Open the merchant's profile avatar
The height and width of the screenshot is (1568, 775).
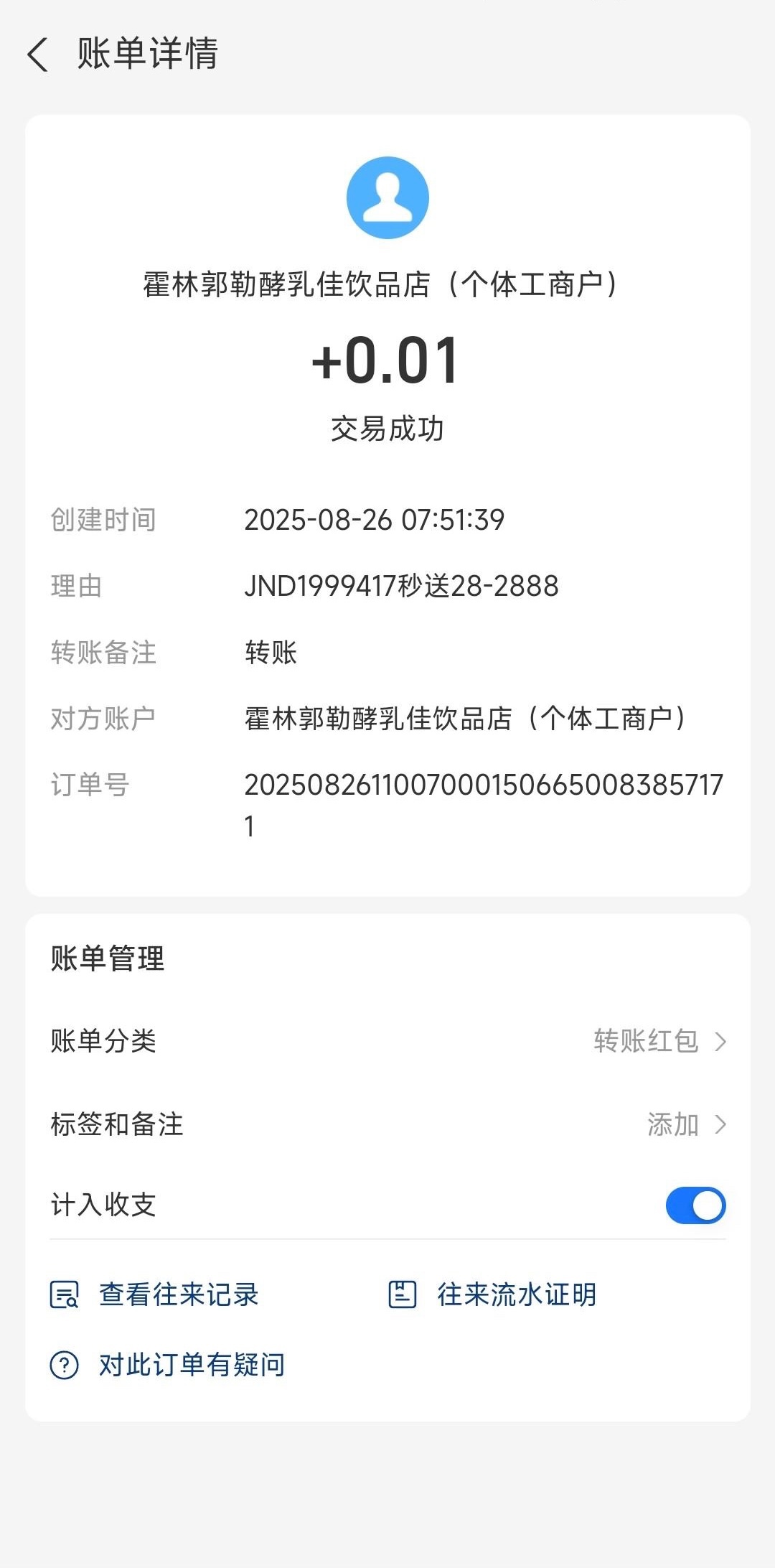[x=387, y=197]
